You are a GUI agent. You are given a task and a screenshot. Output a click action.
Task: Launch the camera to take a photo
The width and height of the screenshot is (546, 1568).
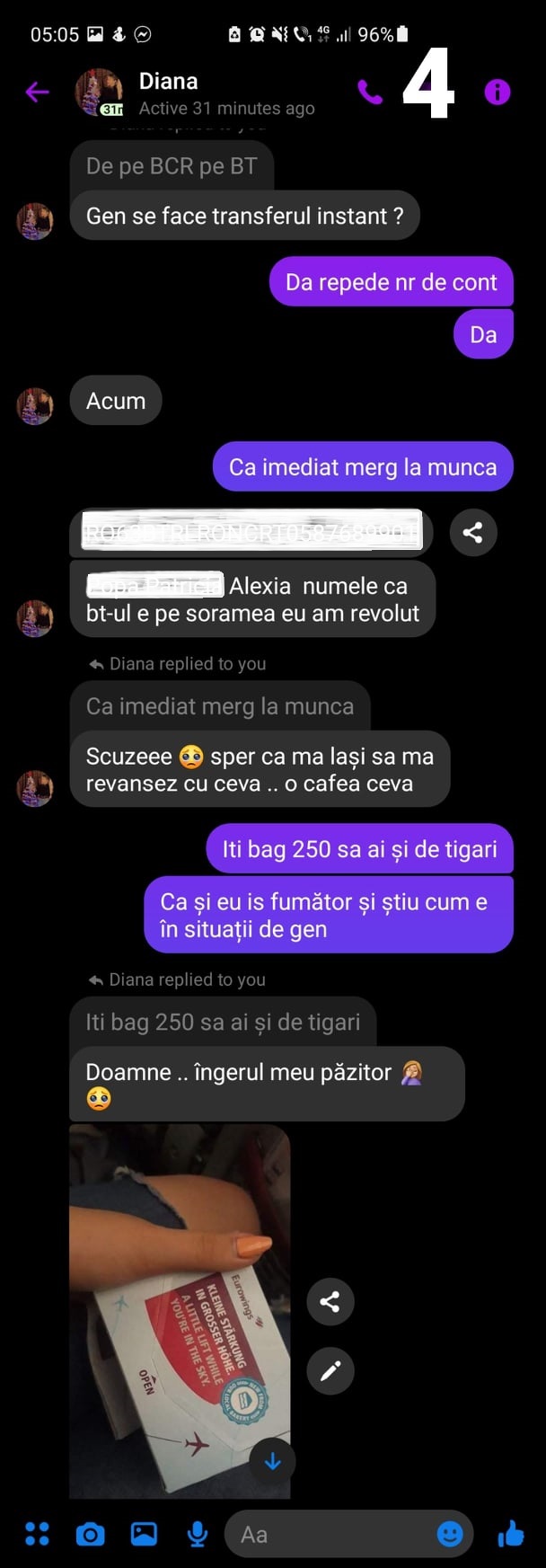coord(90,1534)
